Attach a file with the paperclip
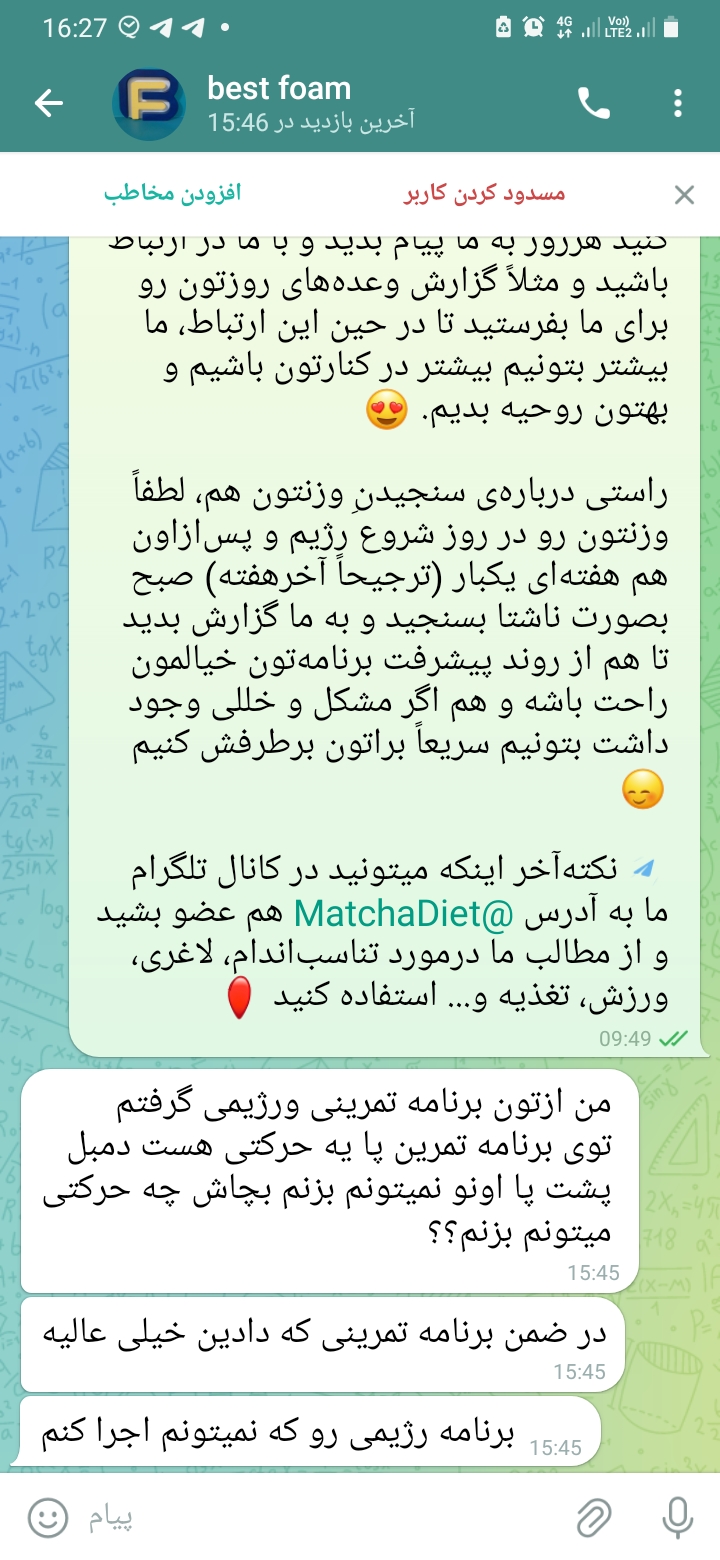 tap(593, 1518)
